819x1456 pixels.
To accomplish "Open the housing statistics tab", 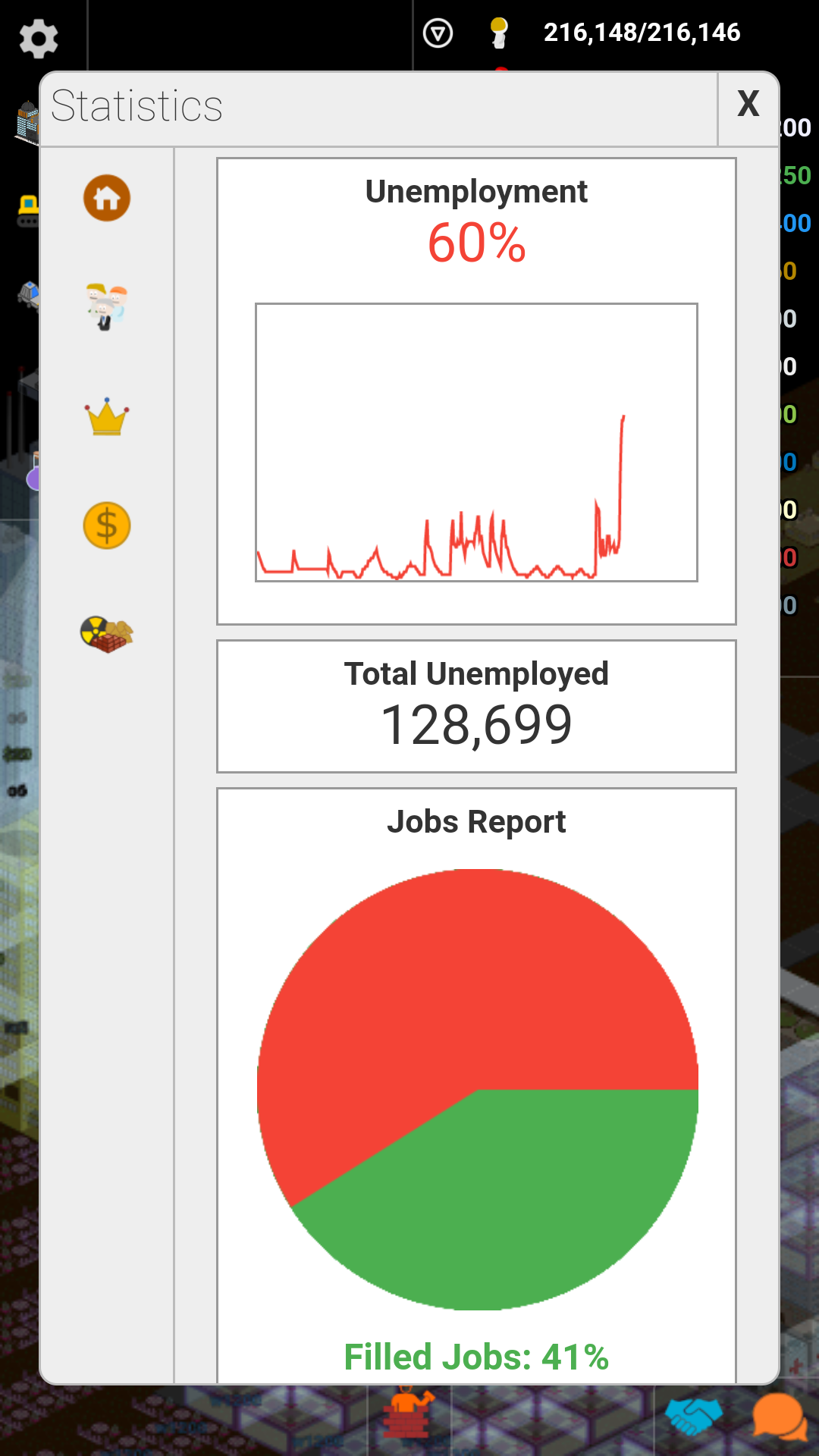I will [x=107, y=198].
